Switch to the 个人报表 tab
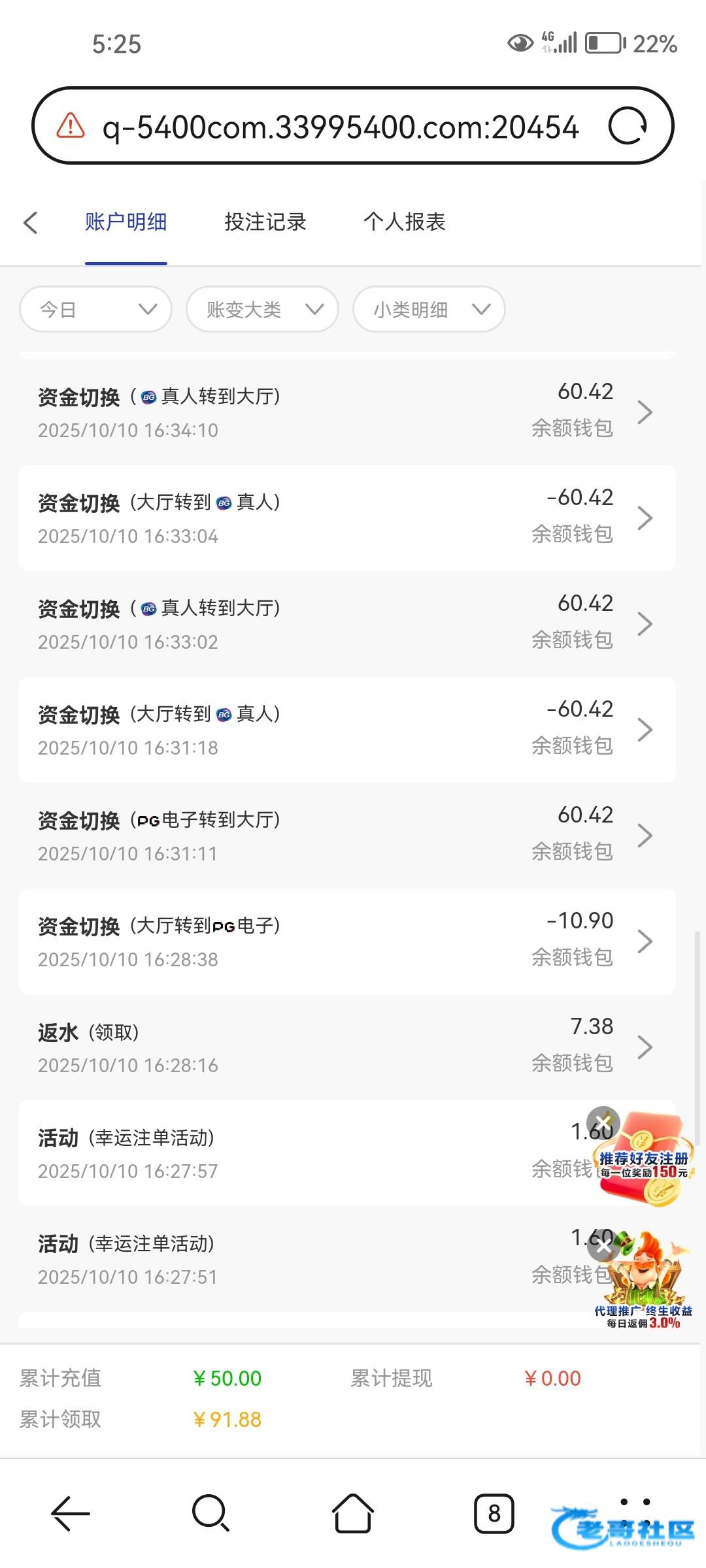This screenshot has width=706, height=1568. 404,222
